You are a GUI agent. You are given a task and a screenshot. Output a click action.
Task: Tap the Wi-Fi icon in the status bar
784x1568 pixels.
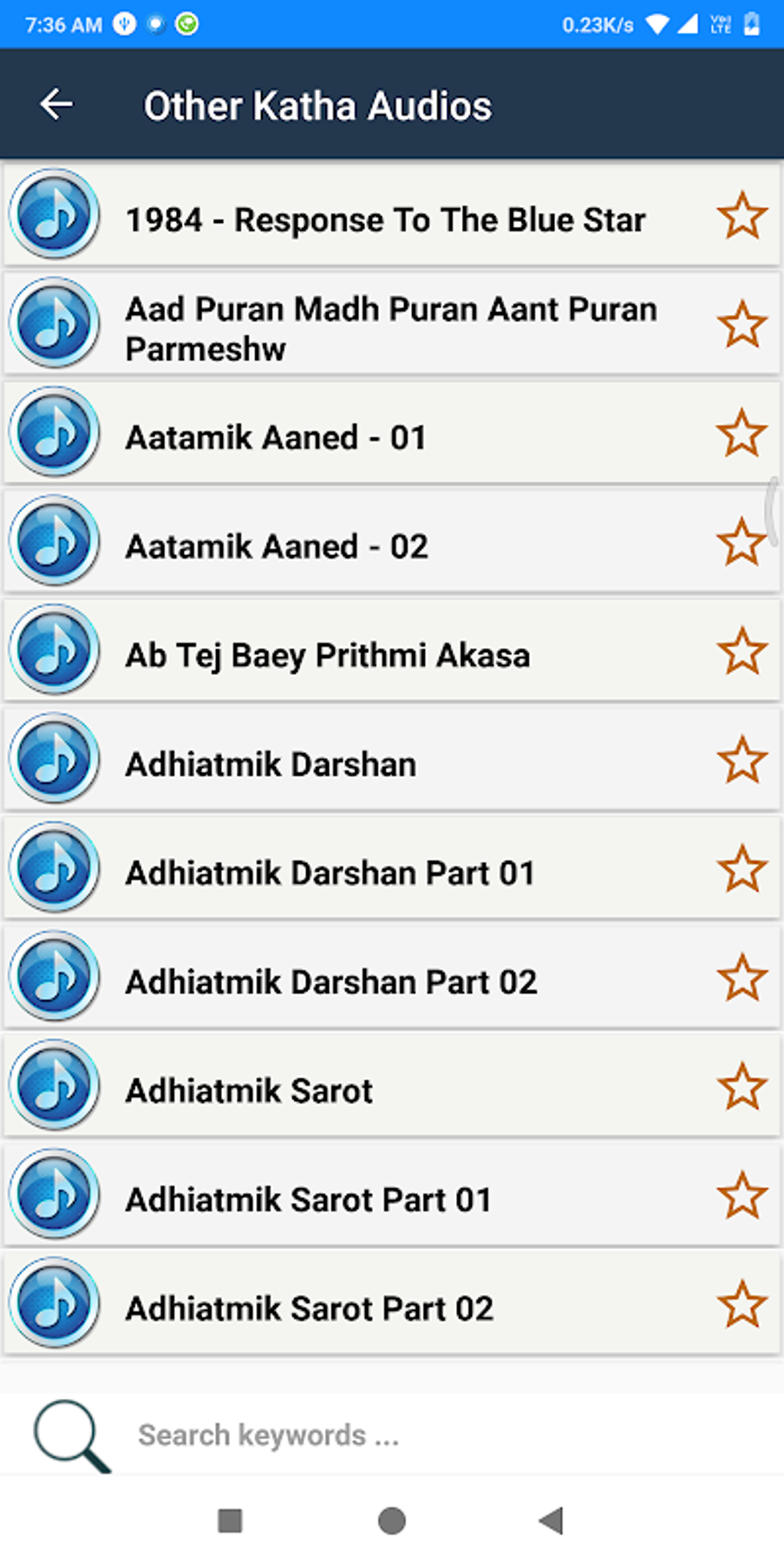click(x=657, y=24)
